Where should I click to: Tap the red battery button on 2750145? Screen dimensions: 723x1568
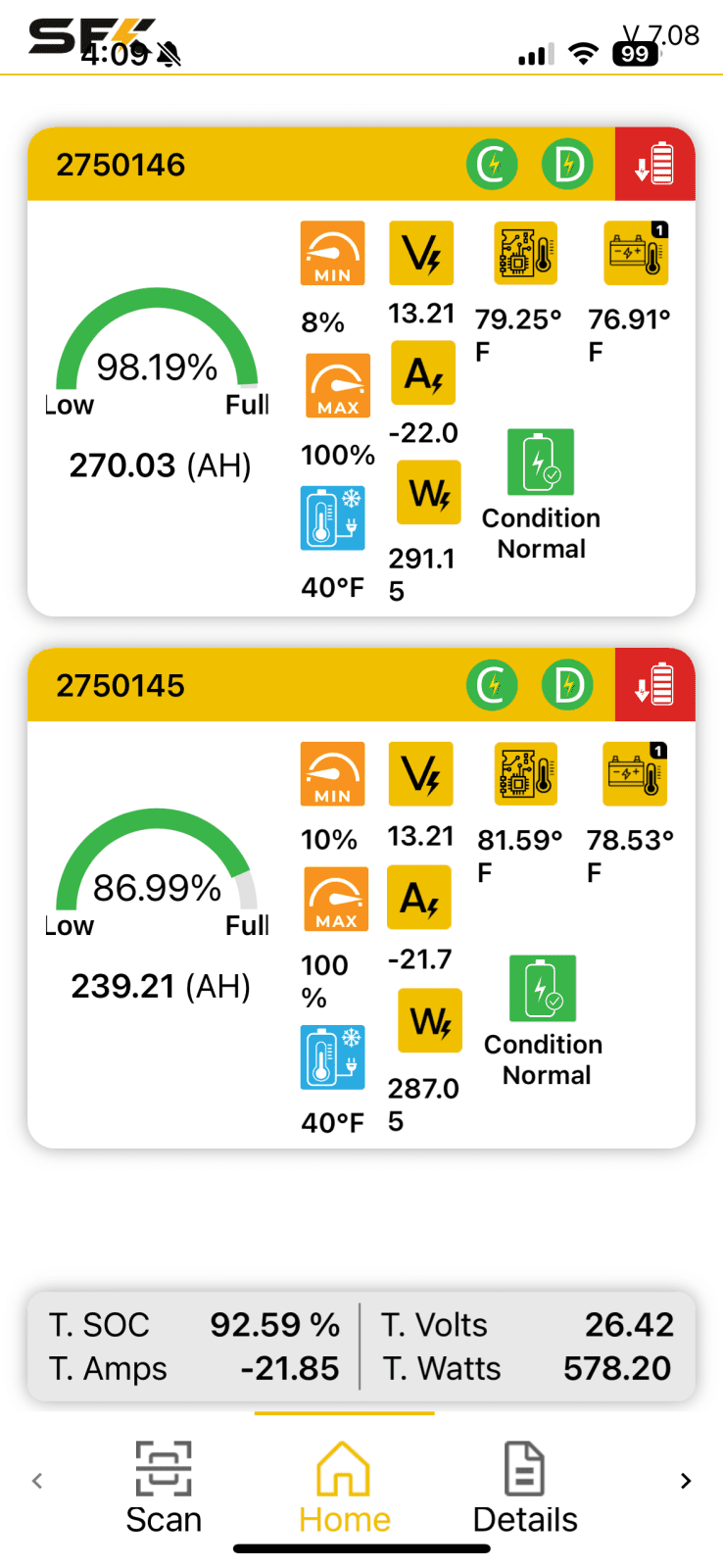[x=655, y=684]
